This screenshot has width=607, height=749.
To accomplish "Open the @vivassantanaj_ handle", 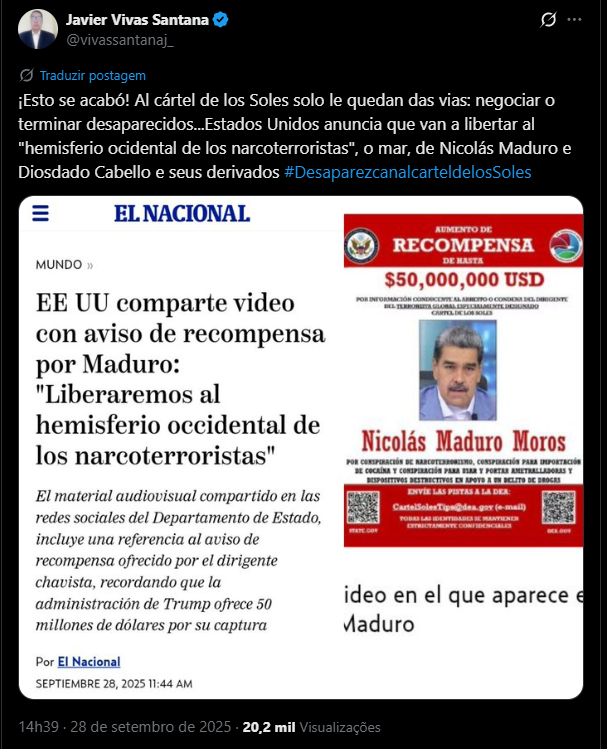I will click(x=119, y=38).
